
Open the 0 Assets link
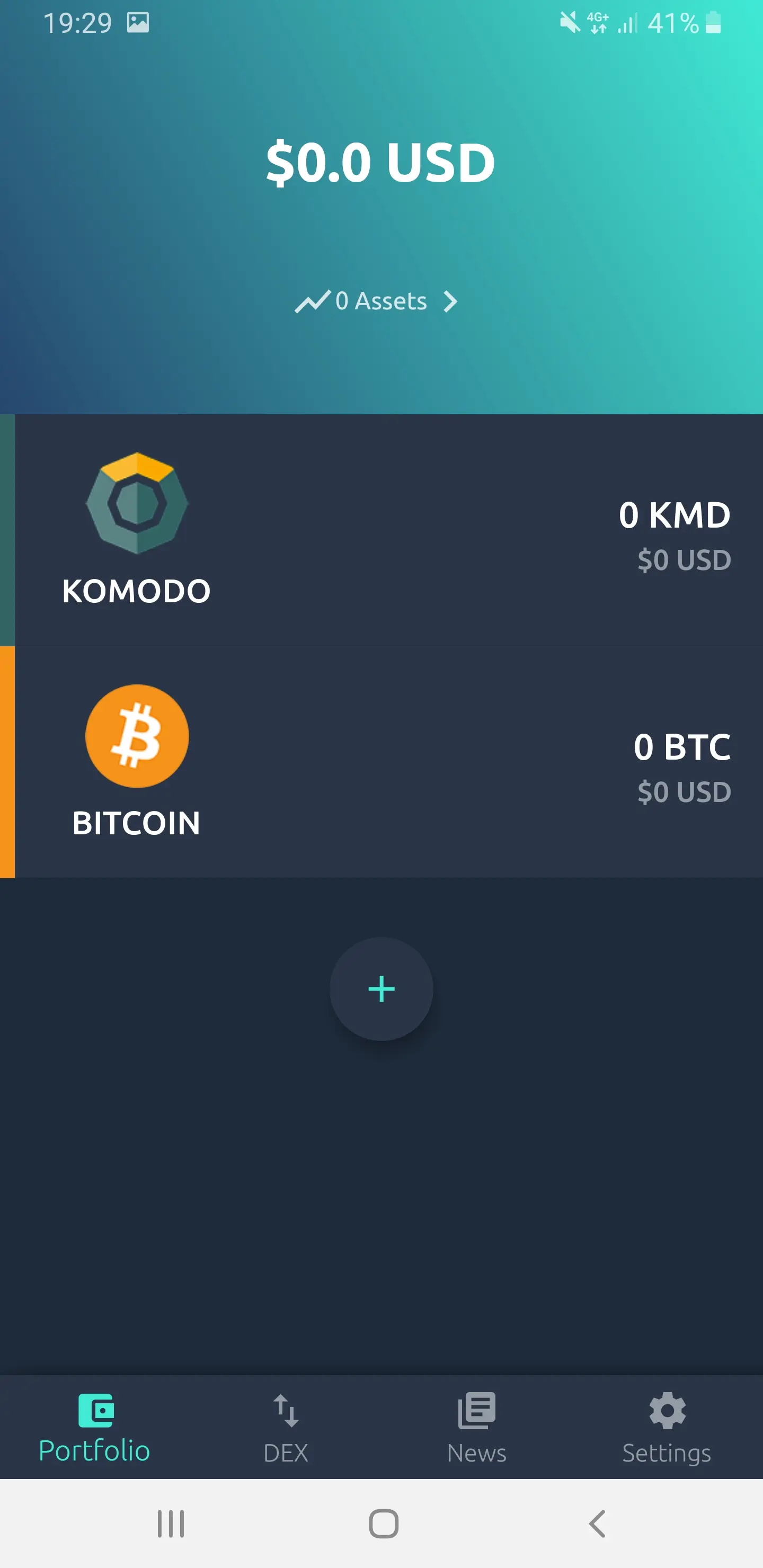point(381,301)
